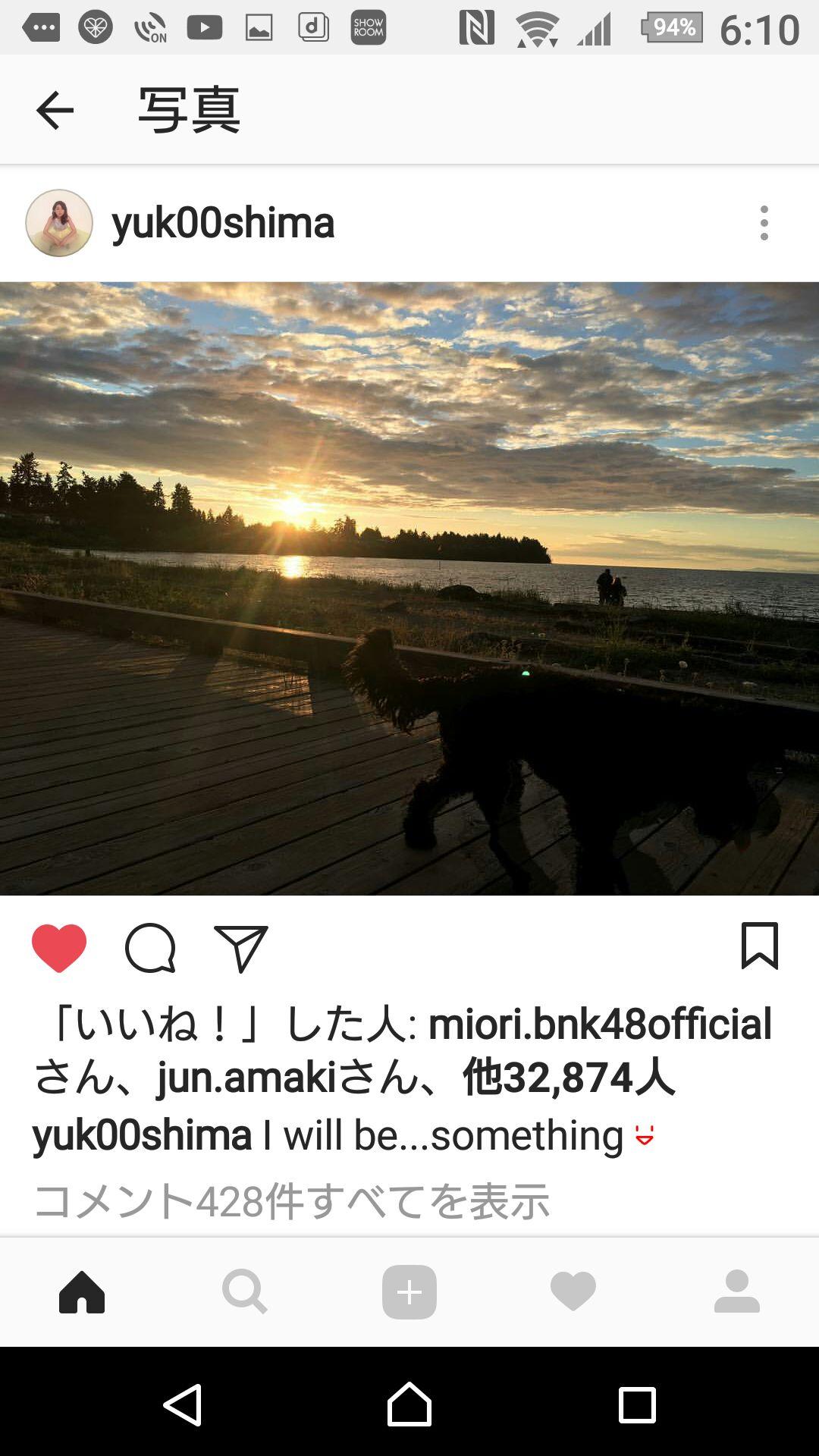This screenshot has width=819, height=1456.
Task: Switch to the Search tab
Action: (x=245, y=1291)
